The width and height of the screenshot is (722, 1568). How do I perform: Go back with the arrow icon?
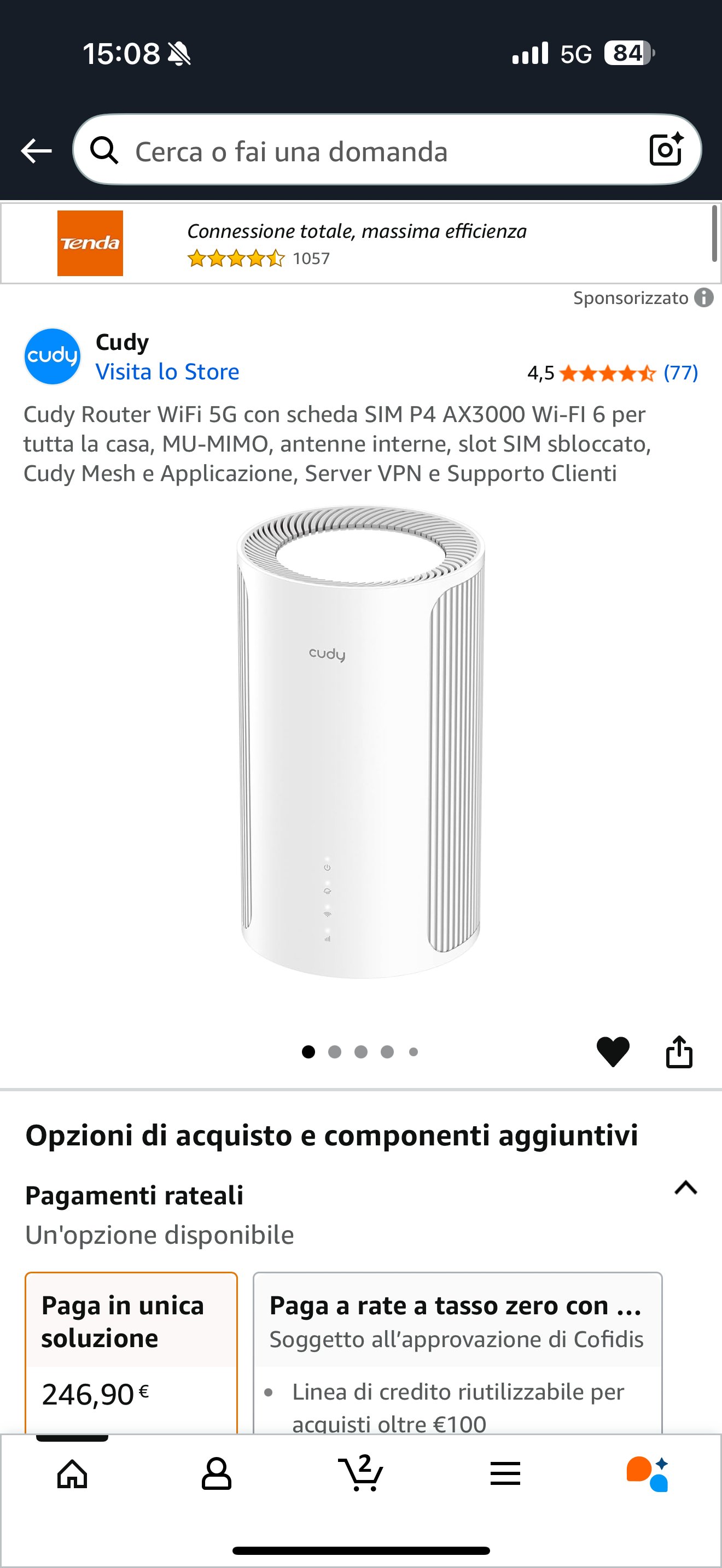pos(36,150)
